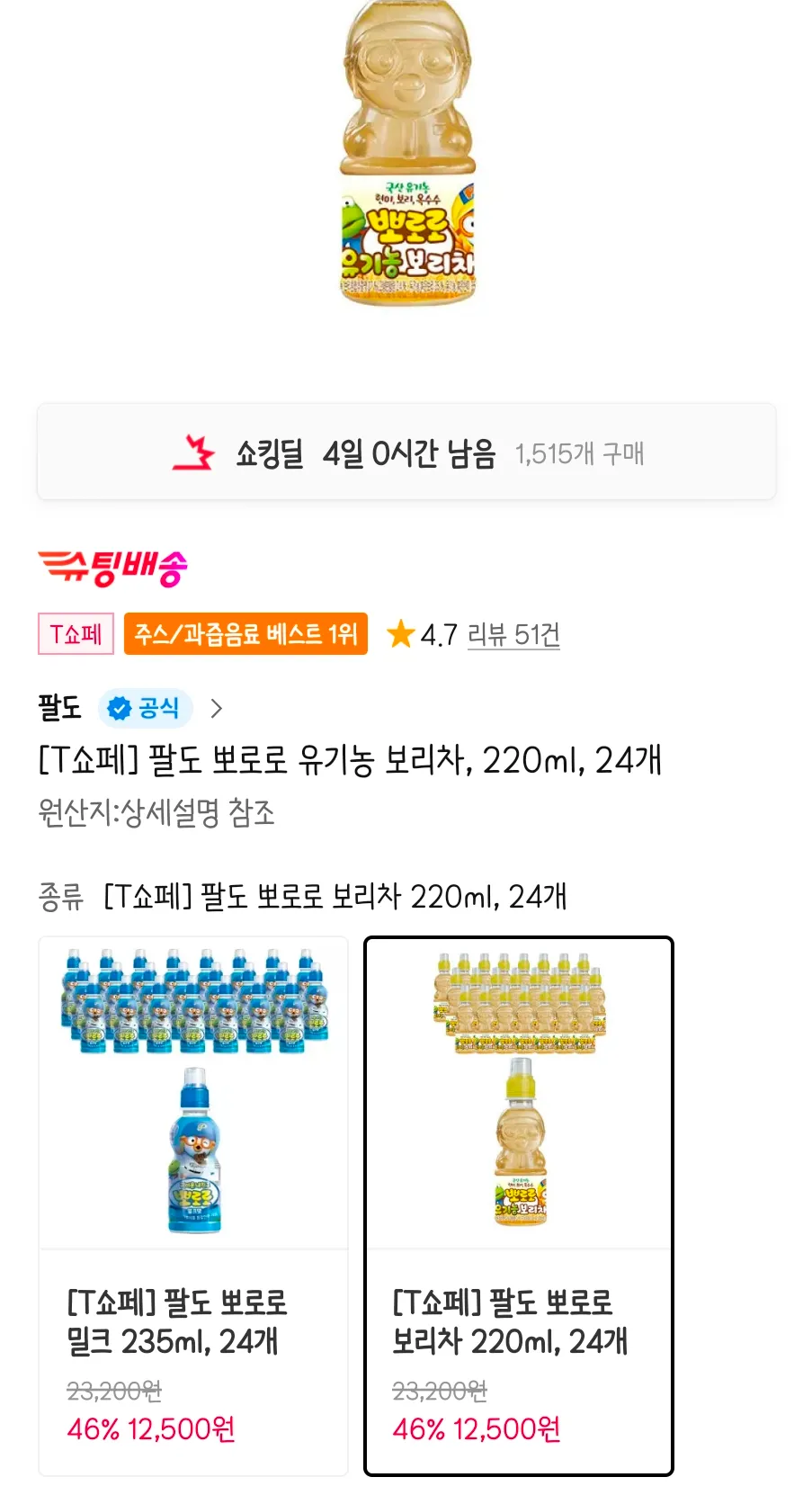View the main product image of 보리차

[407, 153]
